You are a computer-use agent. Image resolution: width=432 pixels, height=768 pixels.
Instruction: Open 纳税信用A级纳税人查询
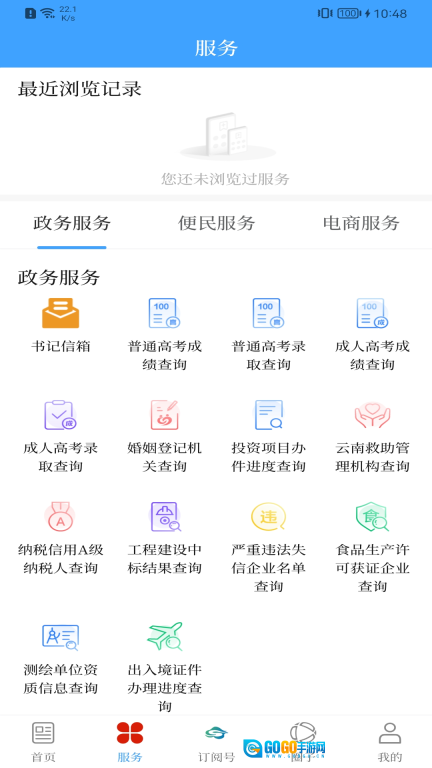[61, 538]
